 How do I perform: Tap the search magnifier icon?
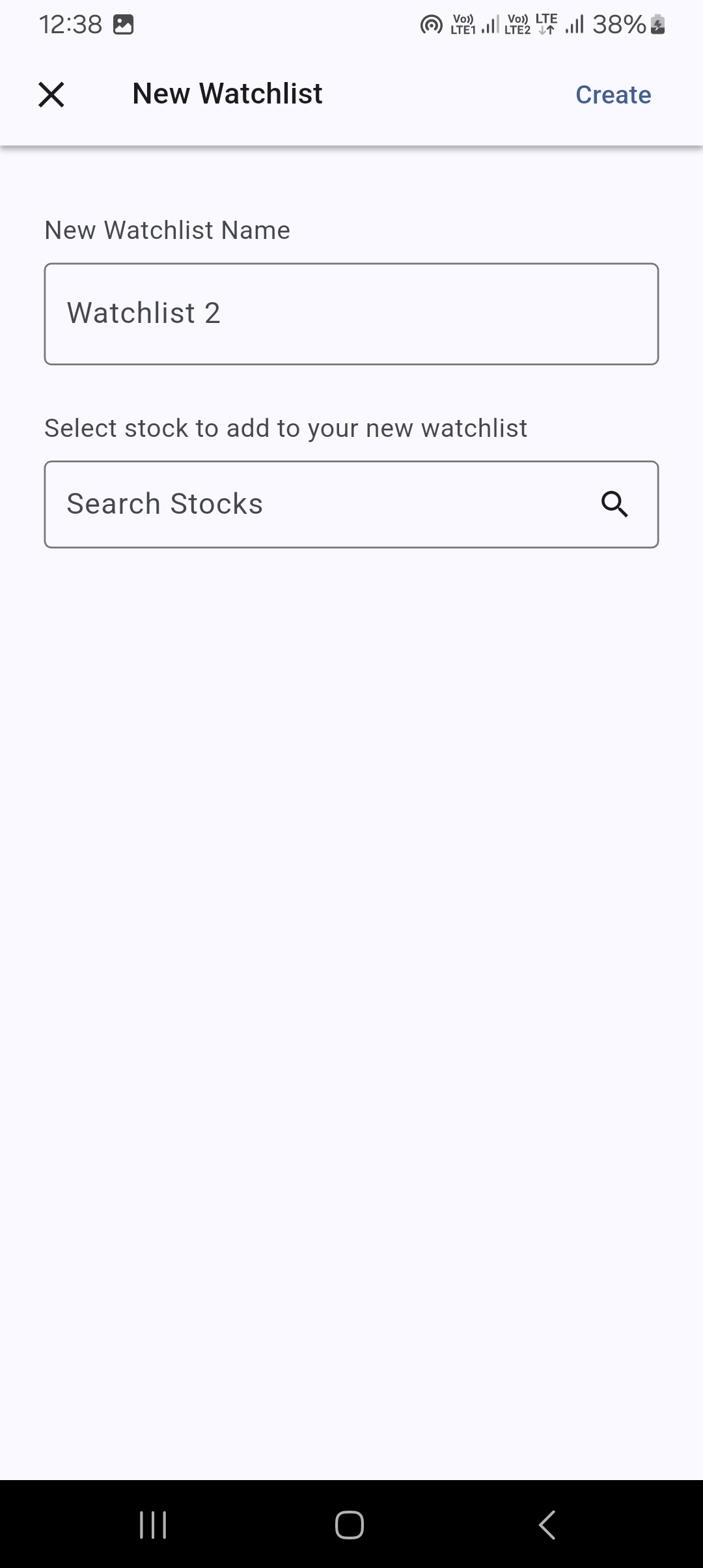[614, 505]
